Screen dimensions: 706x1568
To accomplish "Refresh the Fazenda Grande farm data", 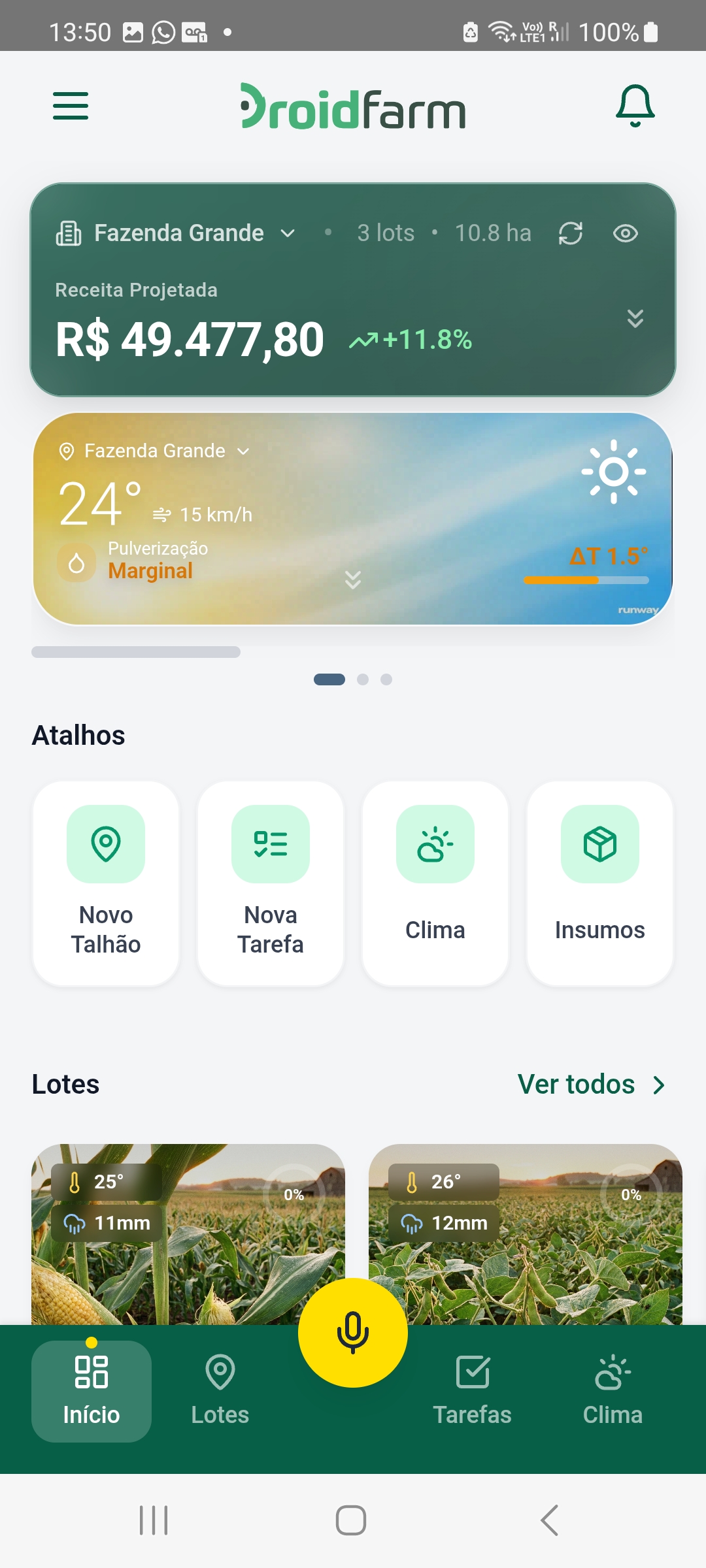I will pyautogui.click(x=571, y=233).
